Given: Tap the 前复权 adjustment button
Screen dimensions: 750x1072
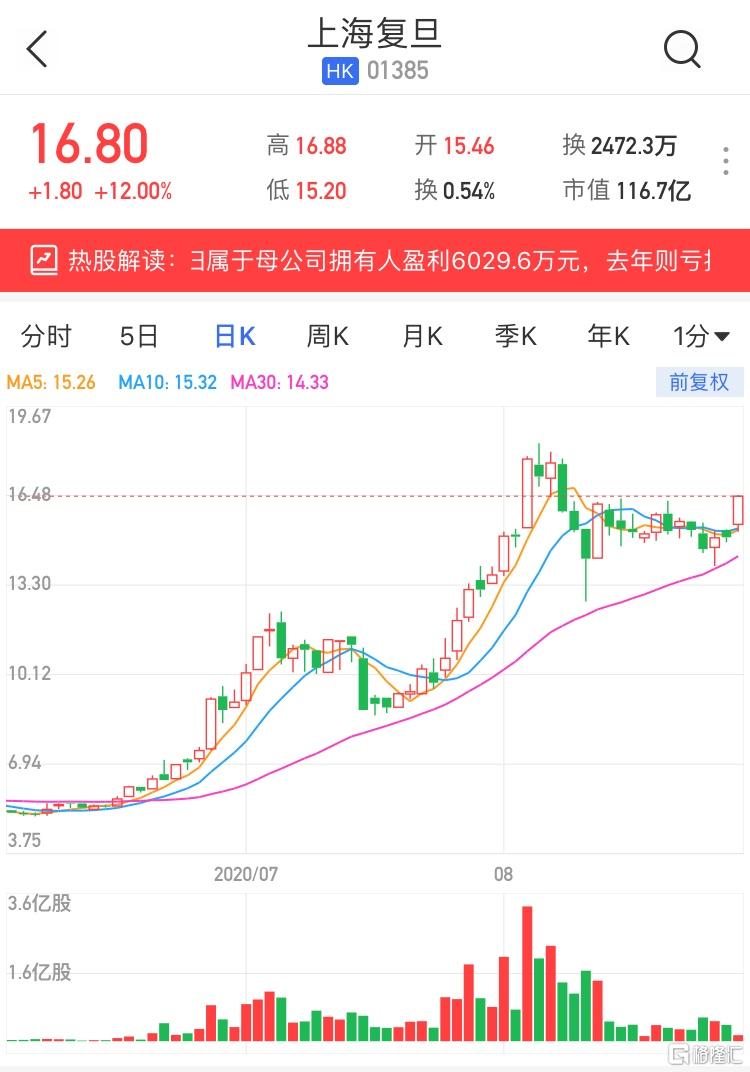Looking at the screenshot, I should point(699,382).
